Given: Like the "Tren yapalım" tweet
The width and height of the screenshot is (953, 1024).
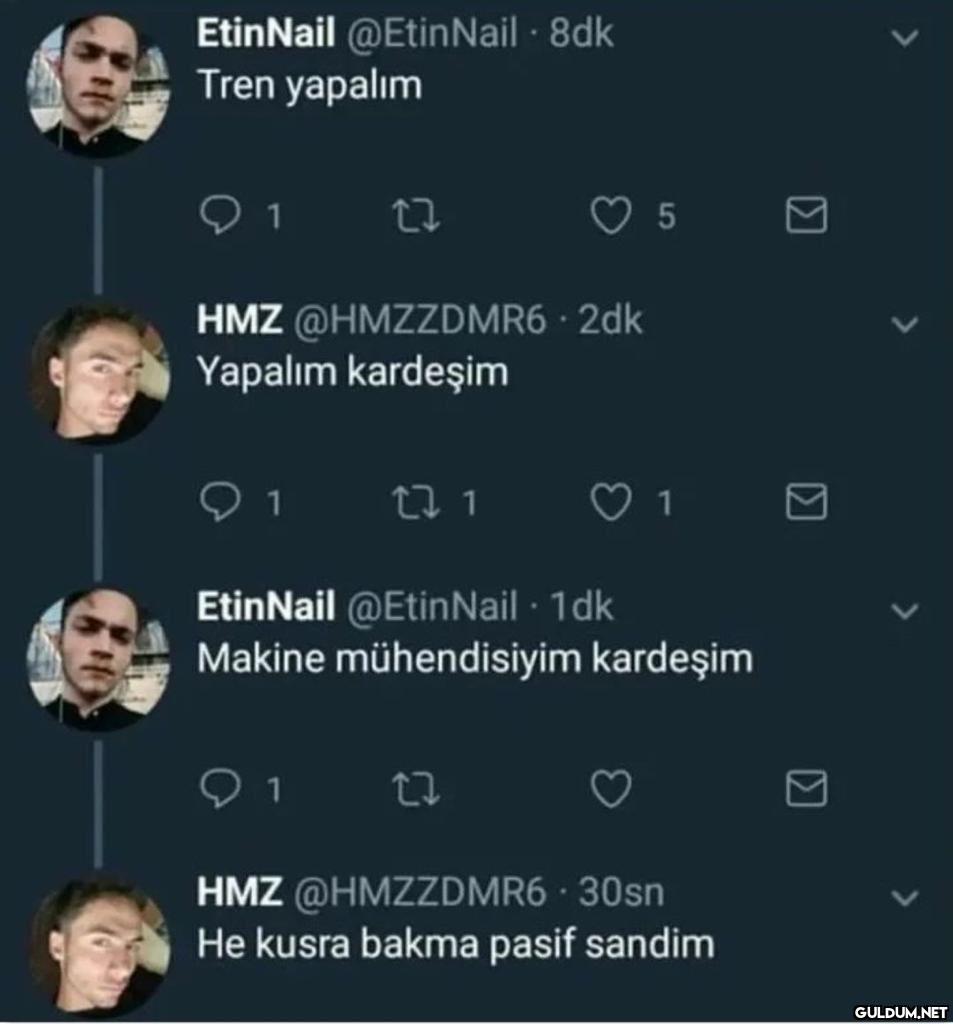Looking at the screenshot, I should coord(610,217).
